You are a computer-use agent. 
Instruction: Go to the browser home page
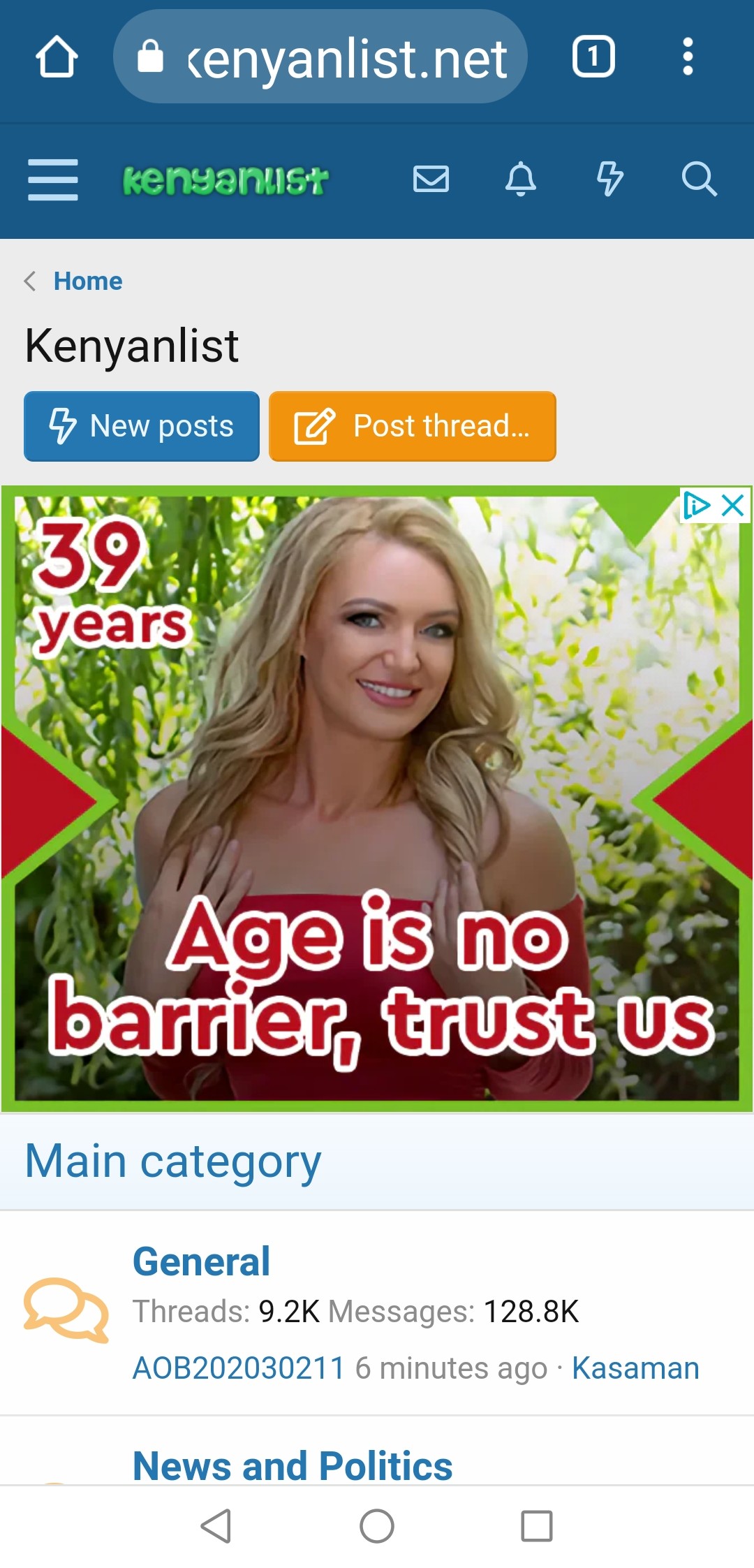[57, 57]
